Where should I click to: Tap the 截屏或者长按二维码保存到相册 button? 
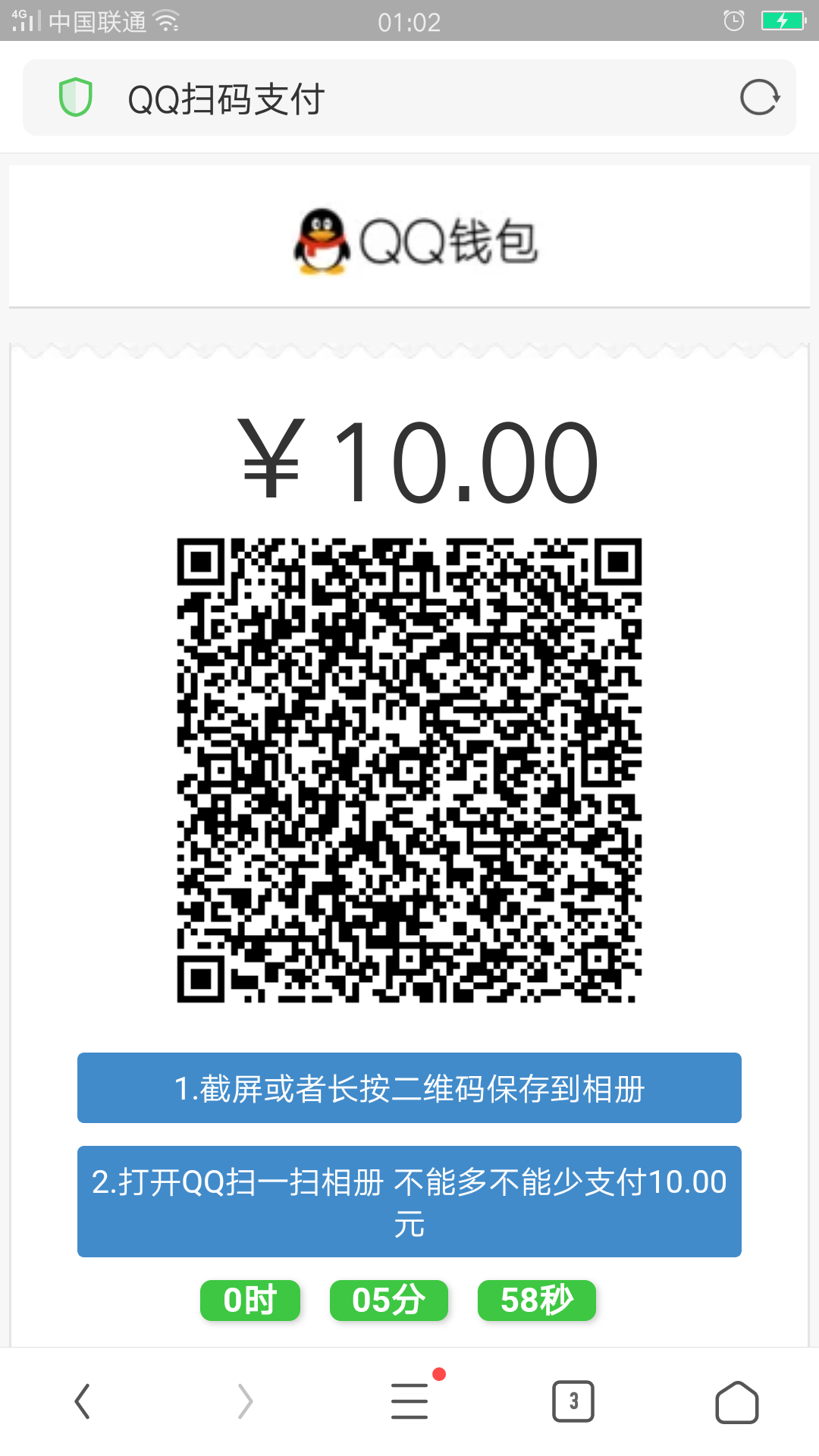[409, 1087]
